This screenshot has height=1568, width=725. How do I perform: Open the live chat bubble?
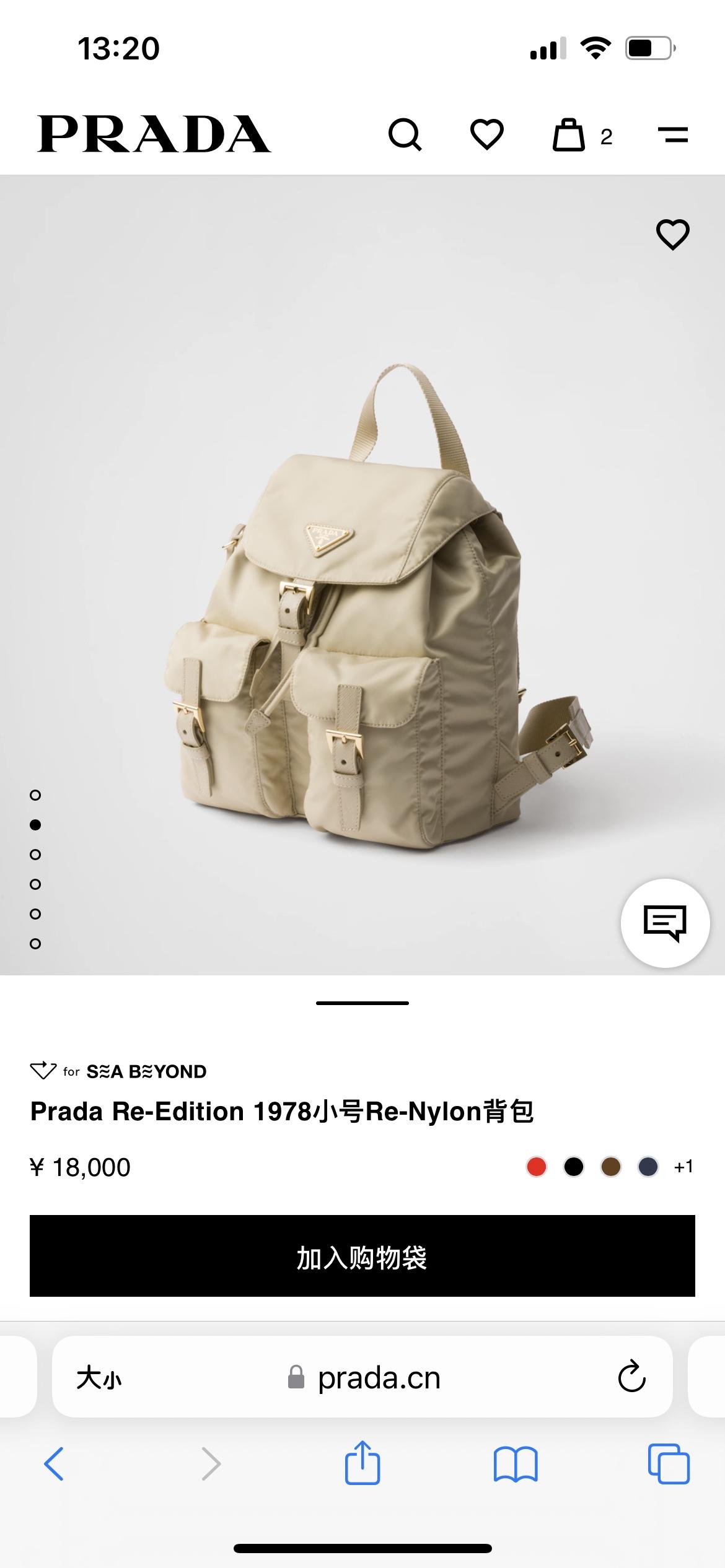click(x=665, y=923)
